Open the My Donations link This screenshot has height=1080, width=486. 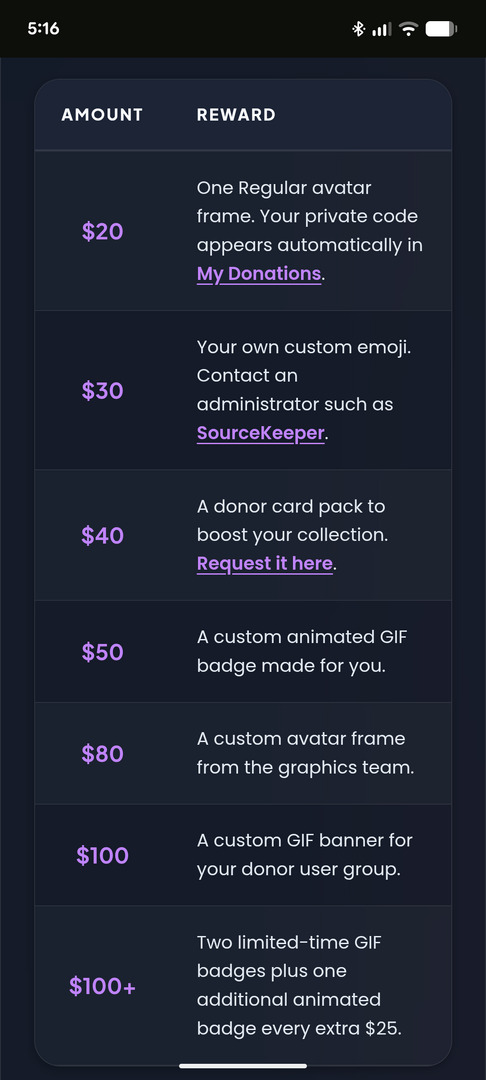pyautogui.click(x=259, y=274)
